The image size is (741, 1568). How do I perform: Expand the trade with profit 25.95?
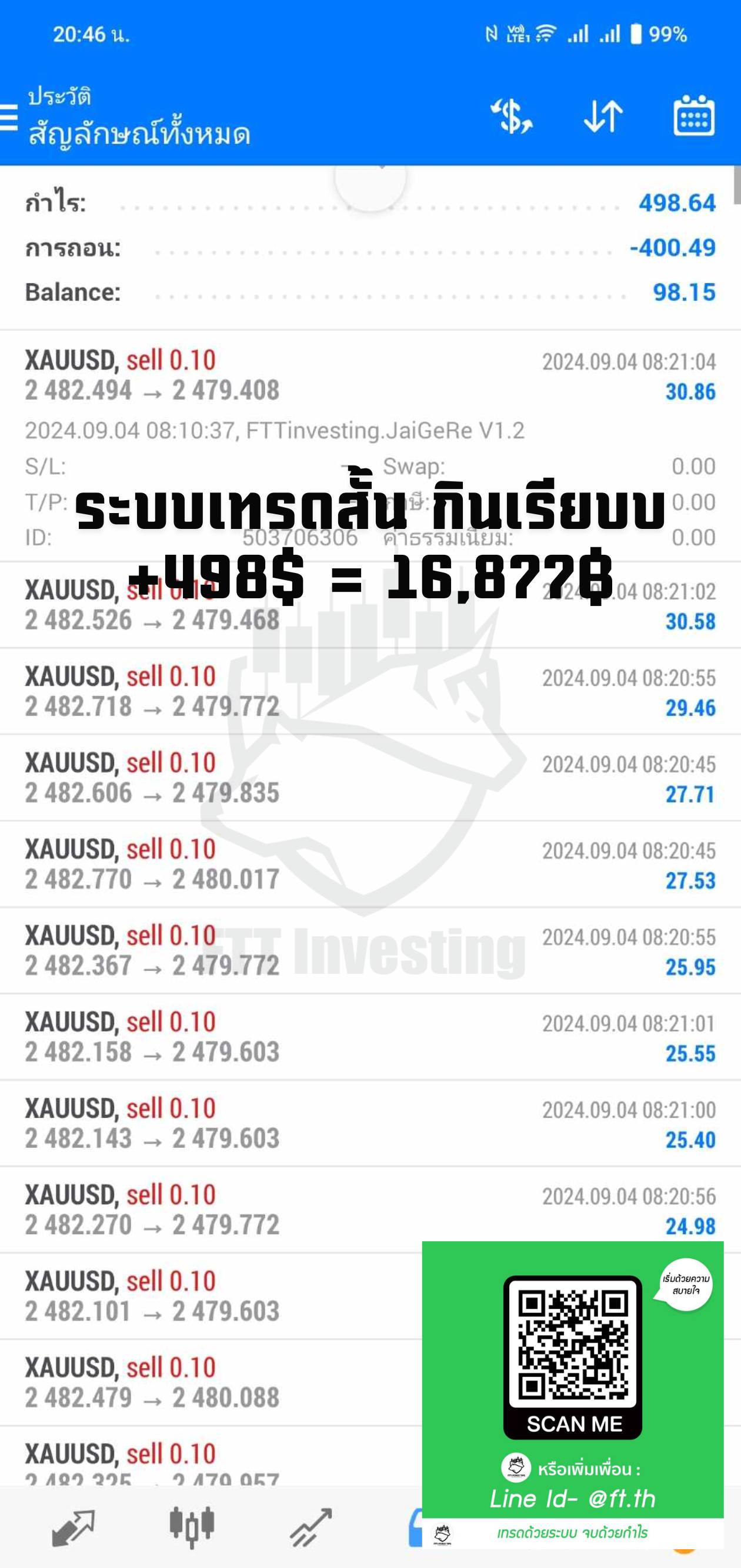[x=370, y=951]
